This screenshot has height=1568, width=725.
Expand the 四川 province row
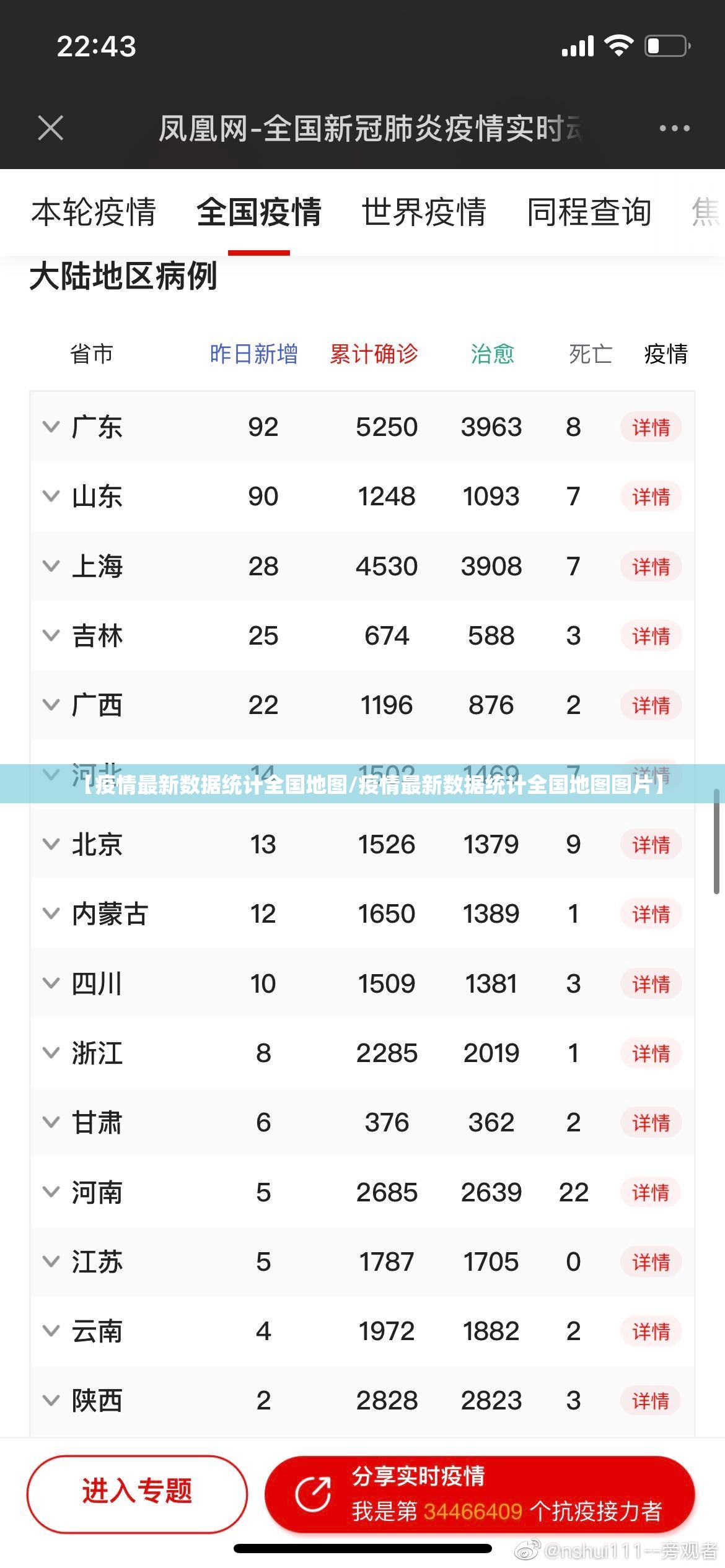click(51, 983)
